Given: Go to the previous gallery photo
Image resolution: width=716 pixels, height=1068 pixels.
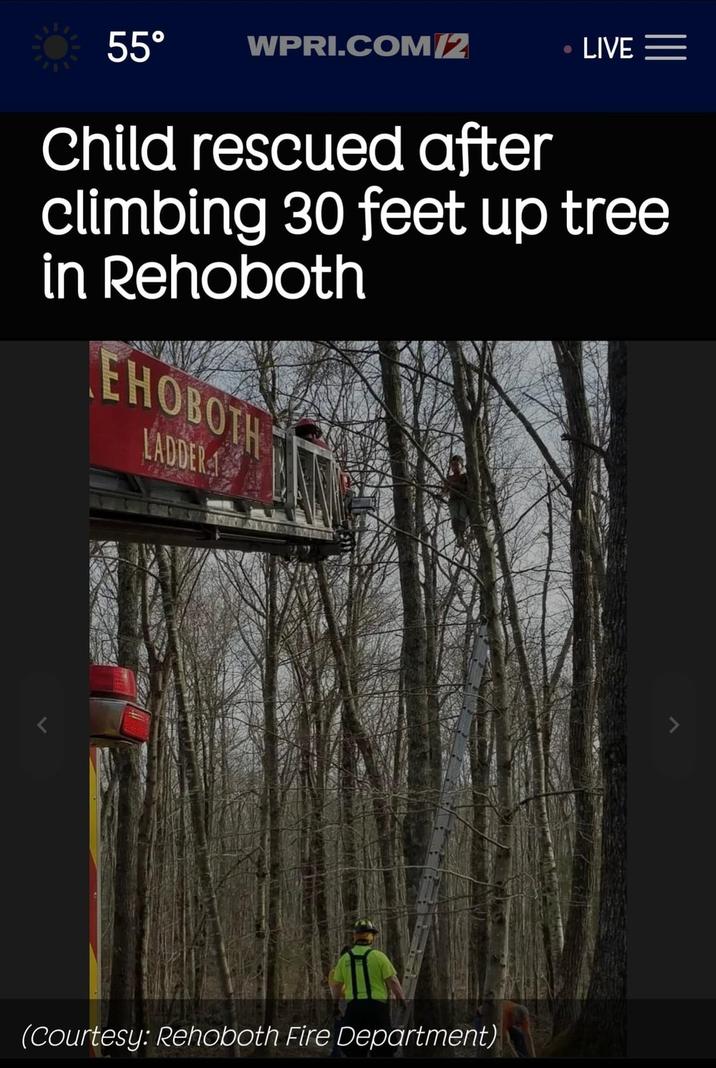Looking at the screenshot, I should [x=41, y=726].
